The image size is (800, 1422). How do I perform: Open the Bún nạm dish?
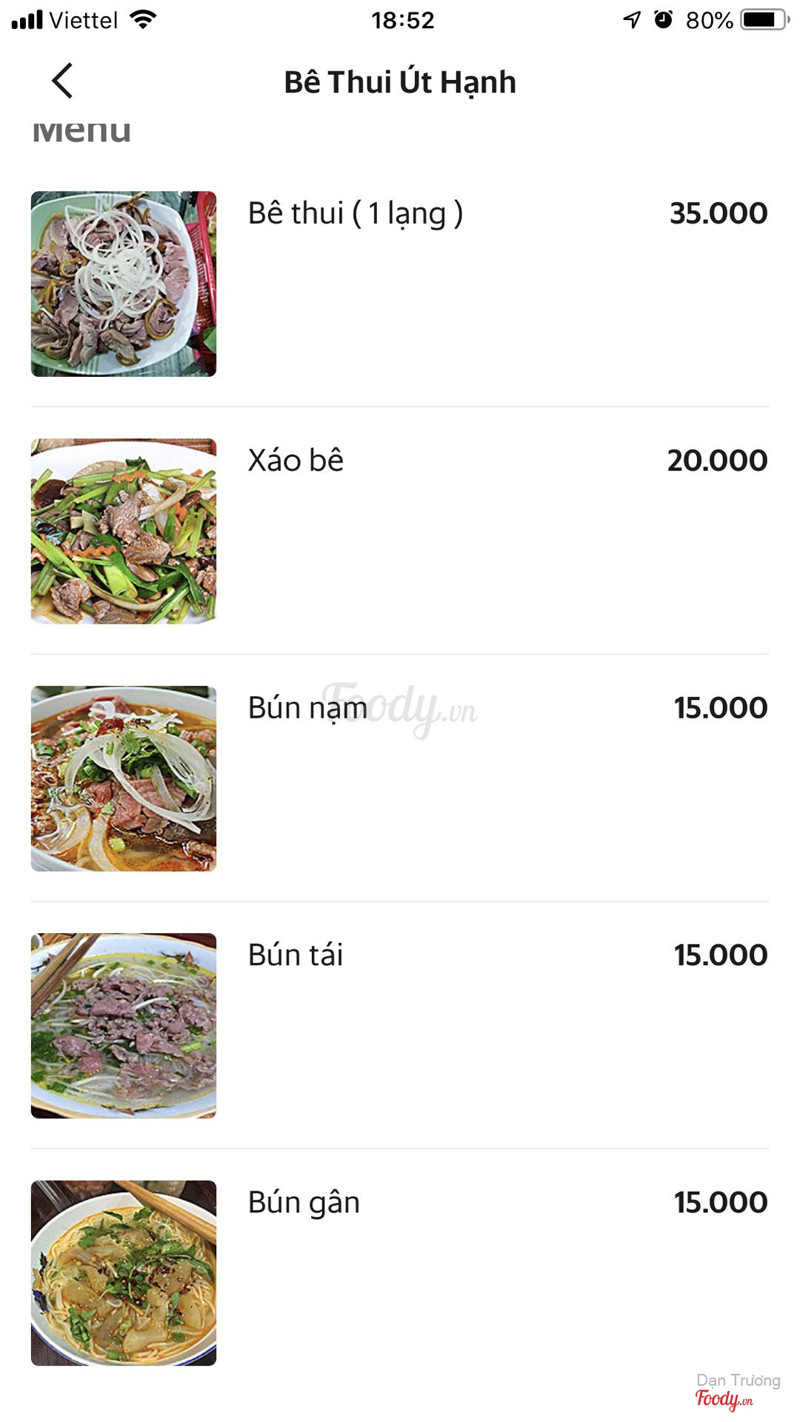[307, 708]
